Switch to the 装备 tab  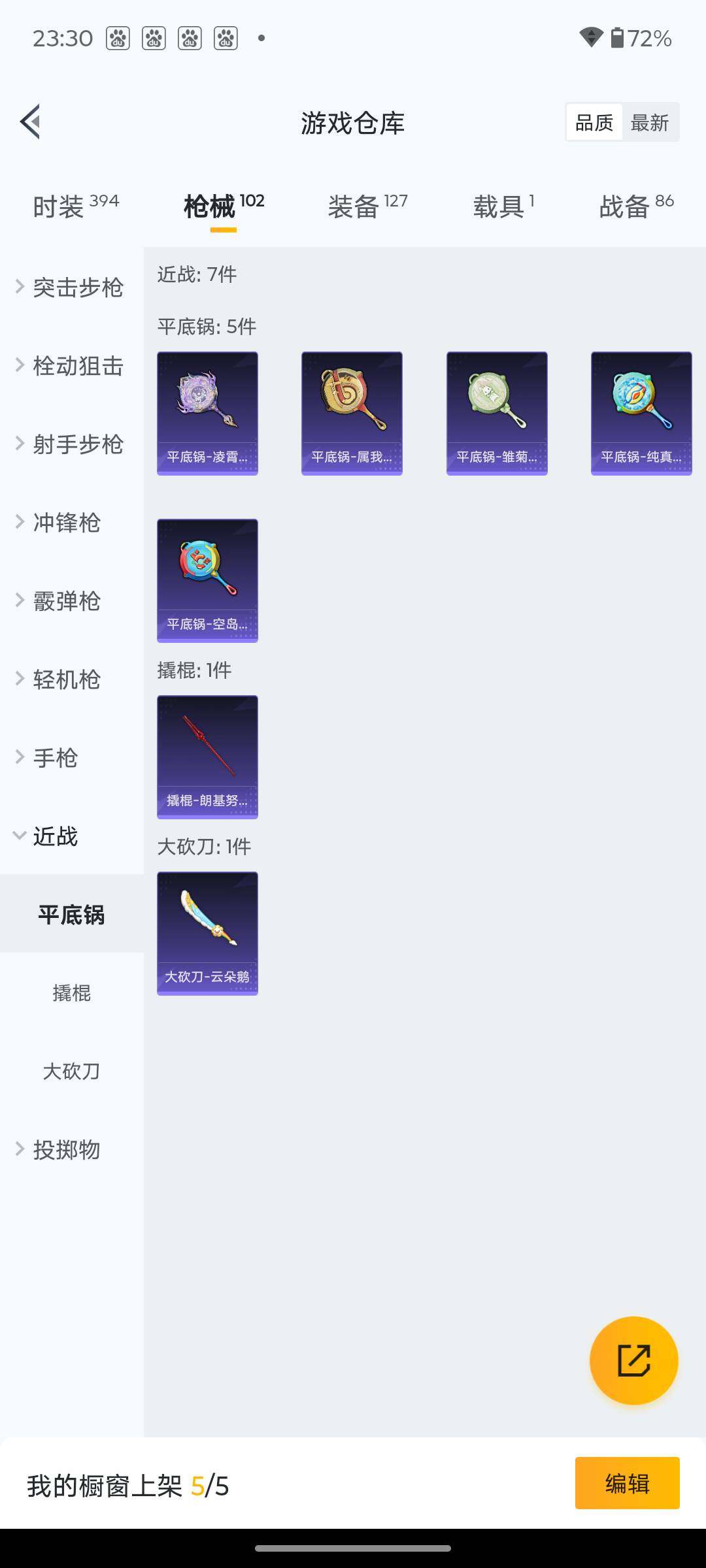point(367,206)
